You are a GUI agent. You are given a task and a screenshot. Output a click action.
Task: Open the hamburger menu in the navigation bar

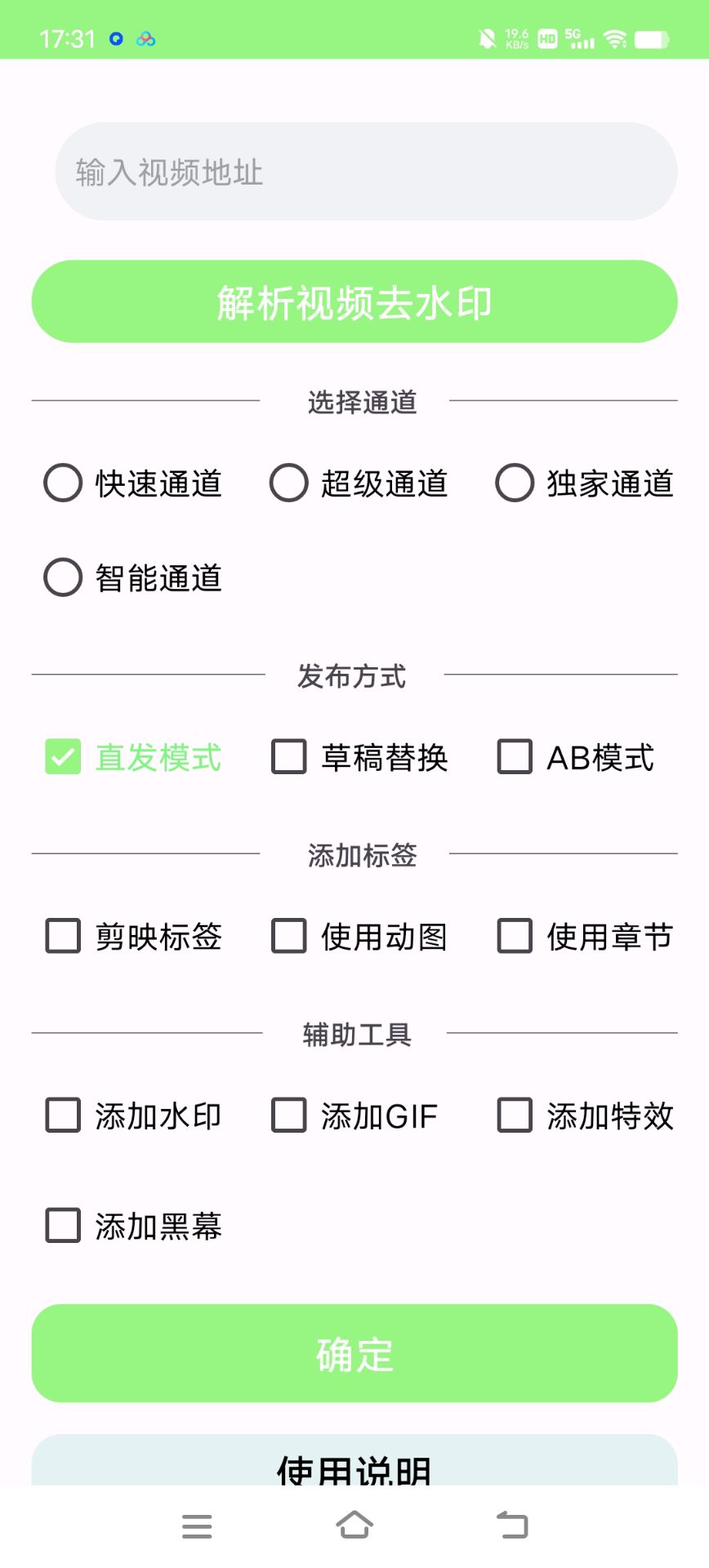pyautogui.click(x=197, y=1526)
